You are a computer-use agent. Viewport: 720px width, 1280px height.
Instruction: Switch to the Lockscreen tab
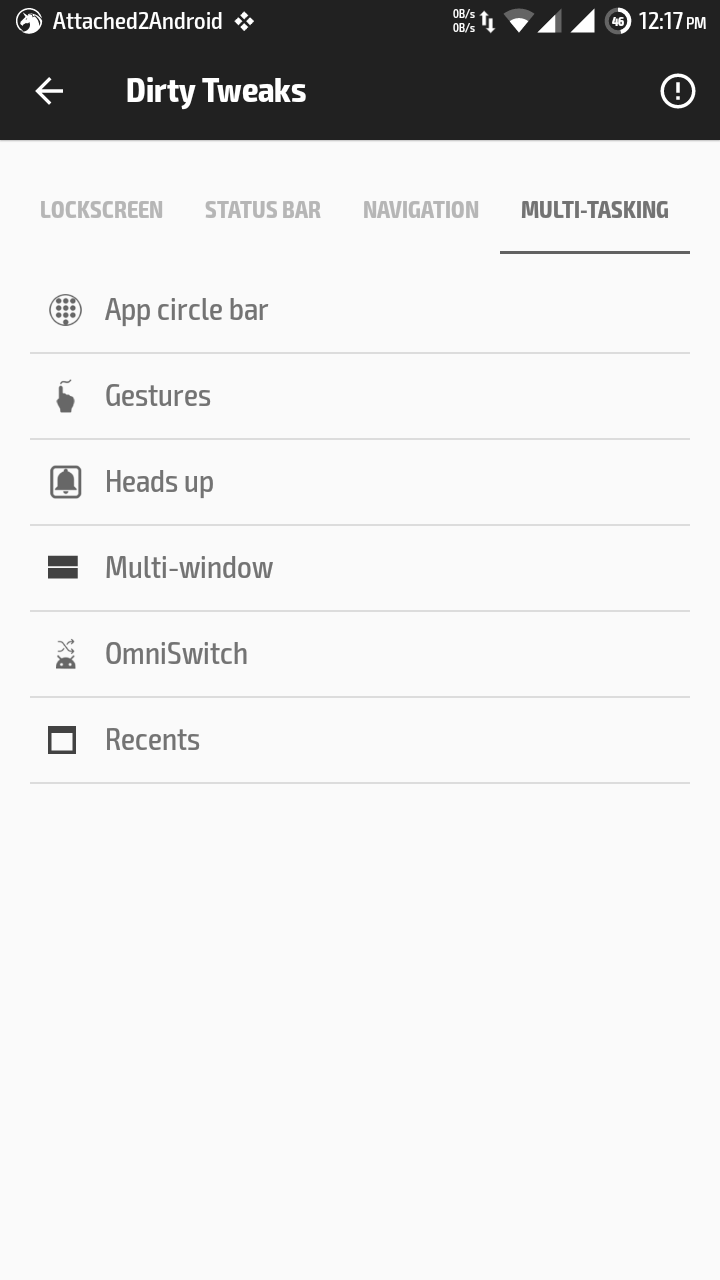[101, 210]
